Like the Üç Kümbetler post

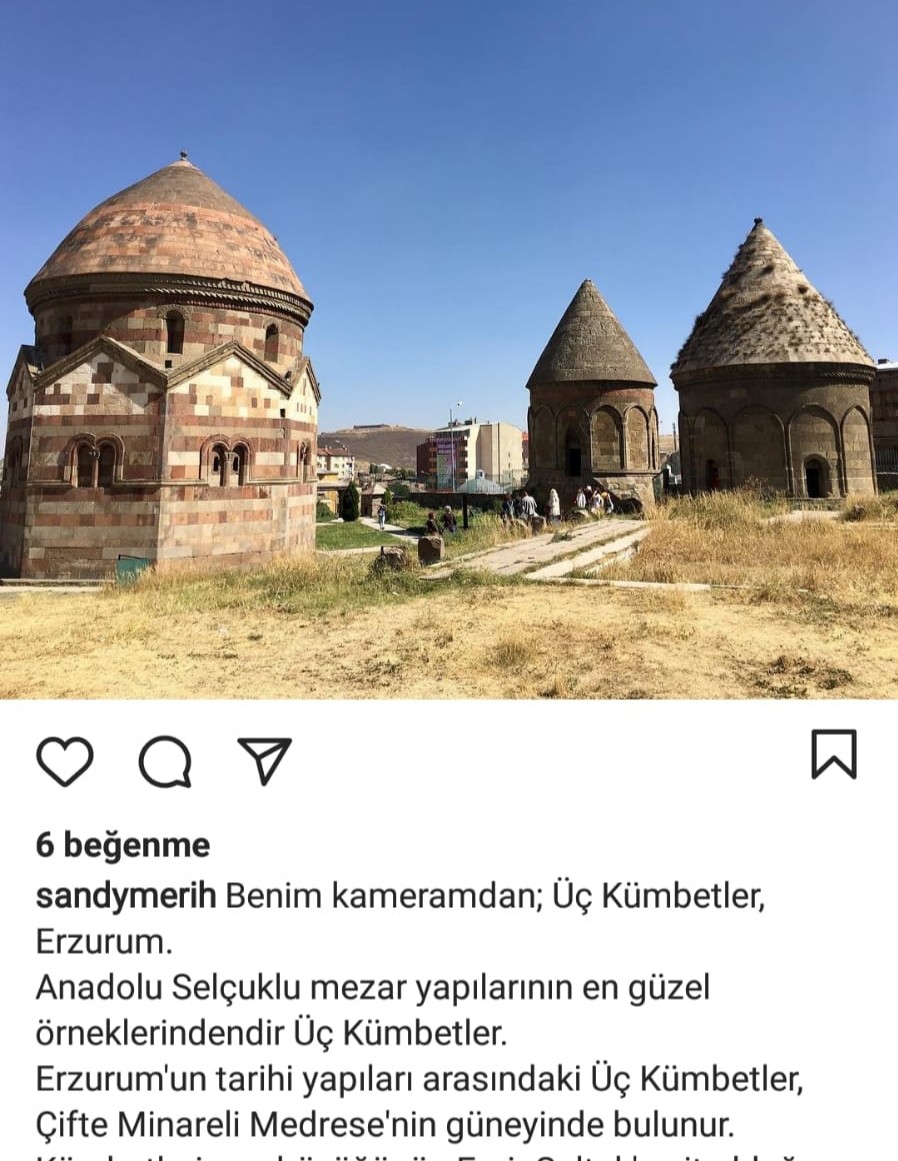pyautogui.click(x=65, y=761)
